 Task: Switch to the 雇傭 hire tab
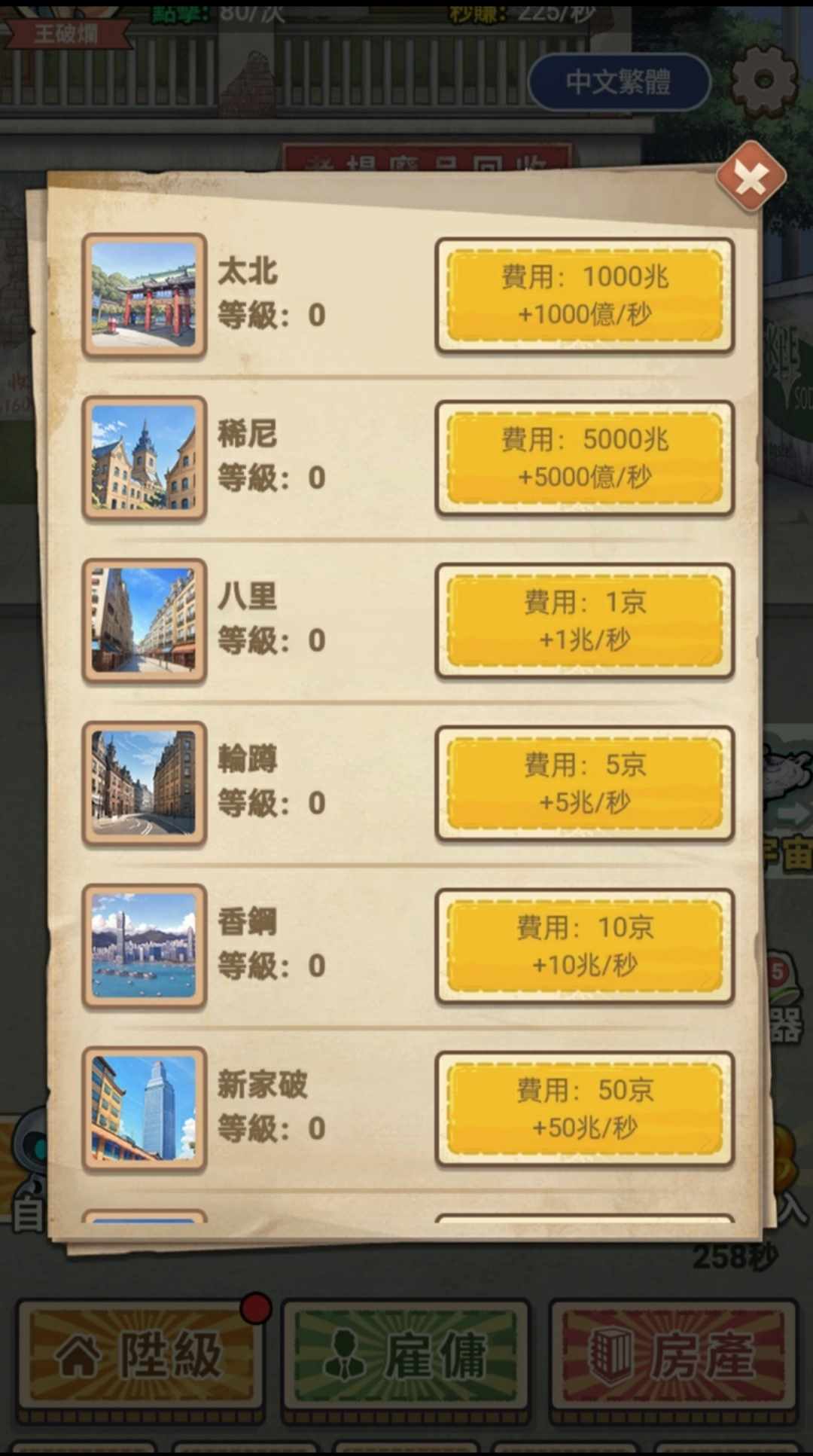point(406,1355)
